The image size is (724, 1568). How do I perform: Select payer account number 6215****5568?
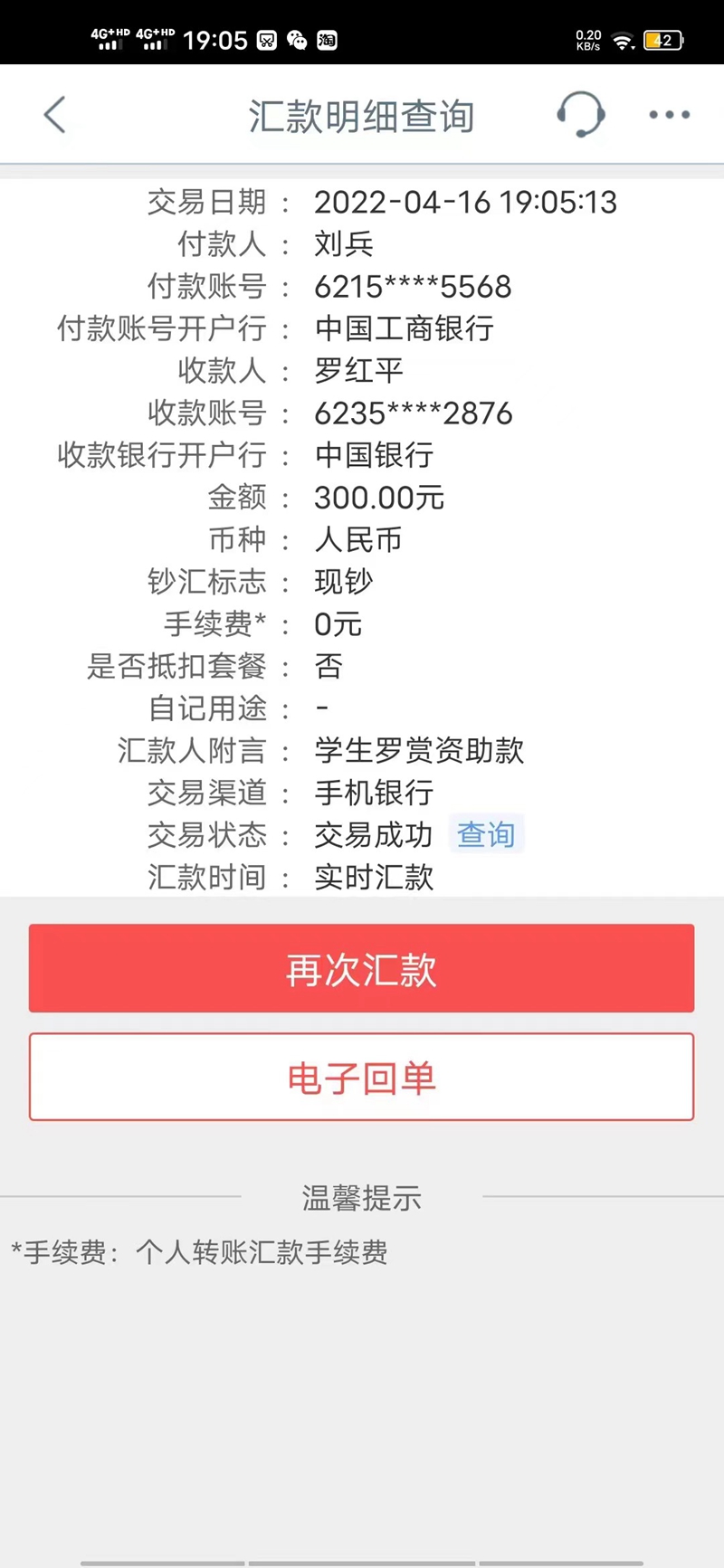(413, 287)
